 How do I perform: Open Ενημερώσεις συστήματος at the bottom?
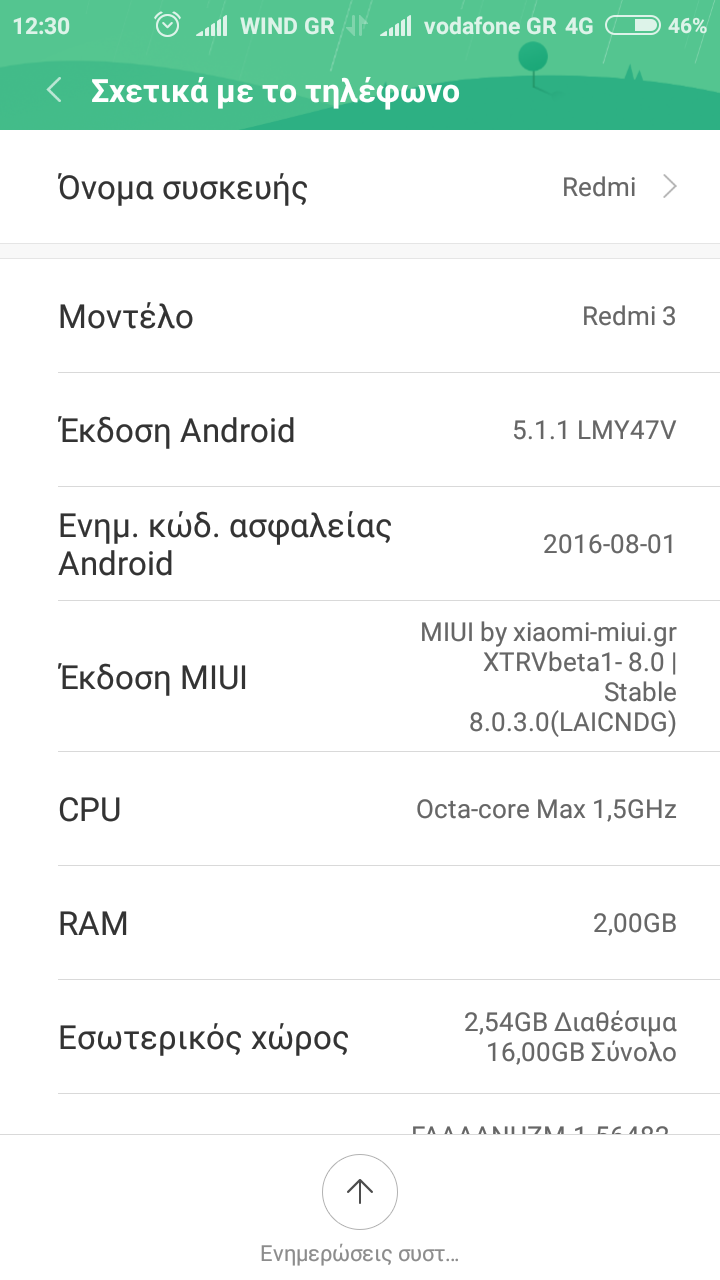pos(360,1191)
